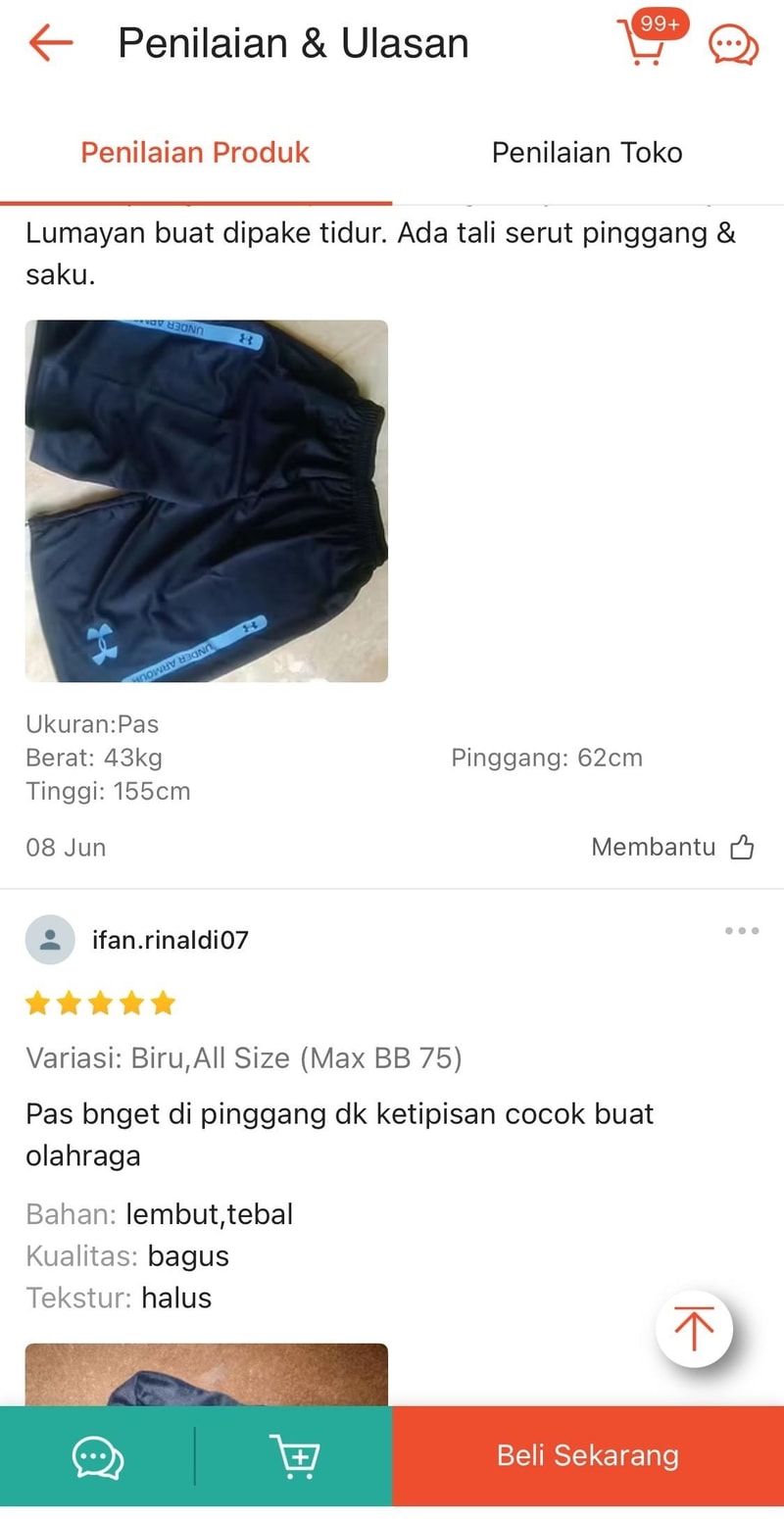Open the variation Biru,All Size details
The height and width of the screenshot is (1519, 784).
(244, 1058)
